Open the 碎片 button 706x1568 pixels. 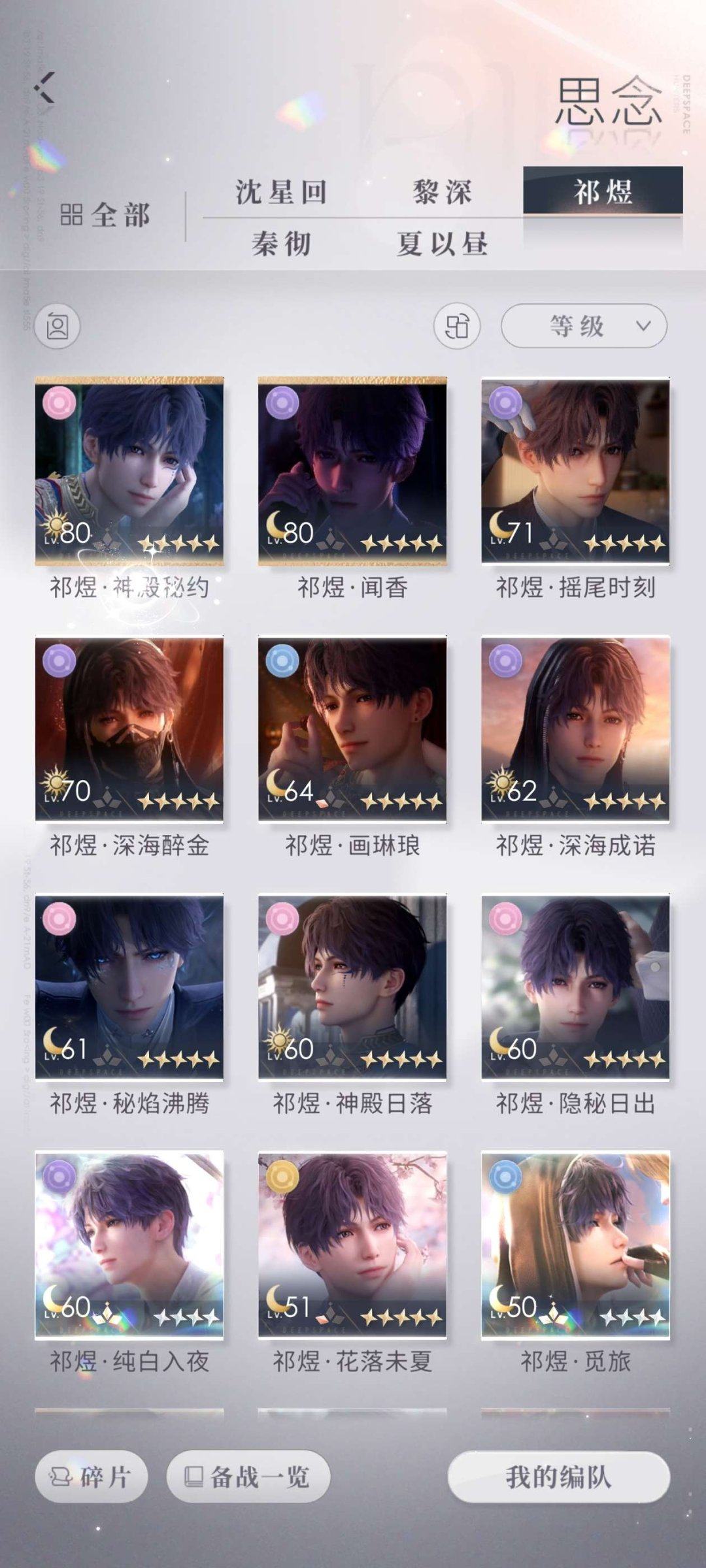point(92,1477)
